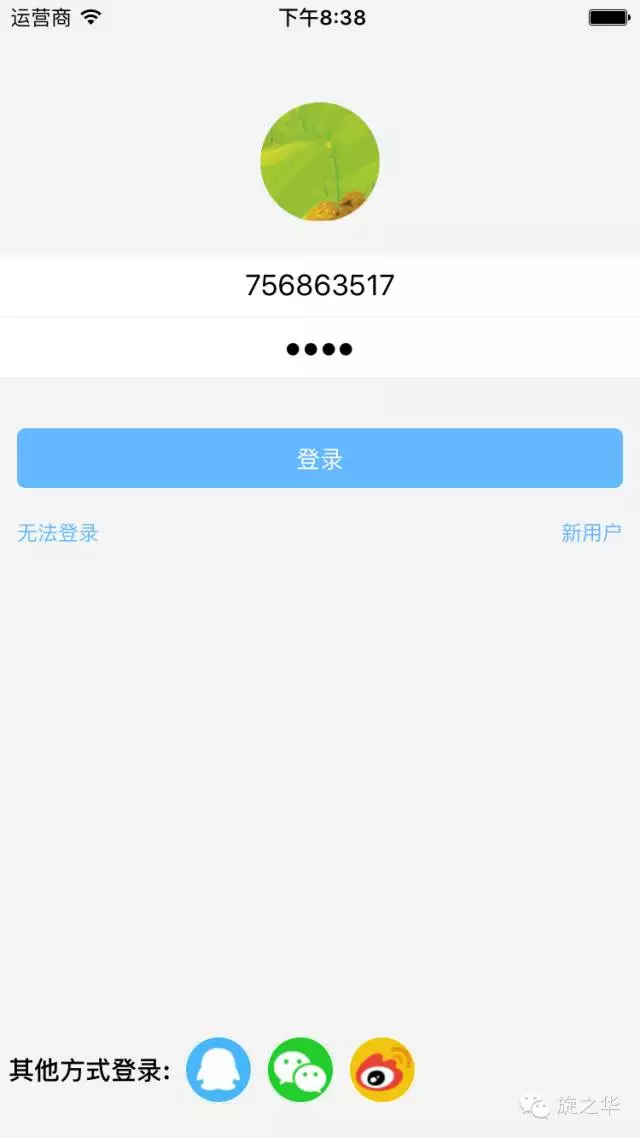Screen dimensions: 640x1138
Task: Log in with the Weibo icon
Action: pyautogui.click(x=382, y=1070)
